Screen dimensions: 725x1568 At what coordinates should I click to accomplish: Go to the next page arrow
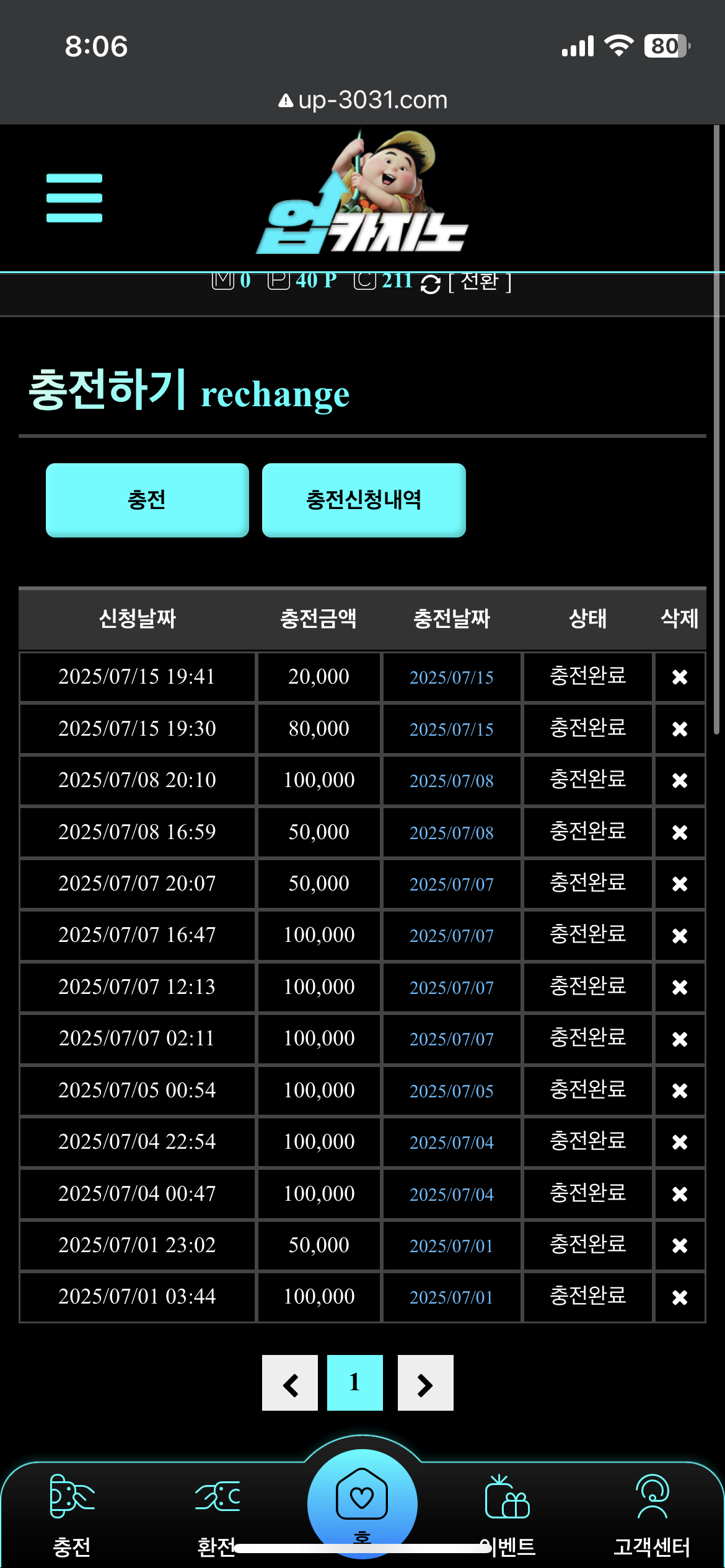point(426,1383)
